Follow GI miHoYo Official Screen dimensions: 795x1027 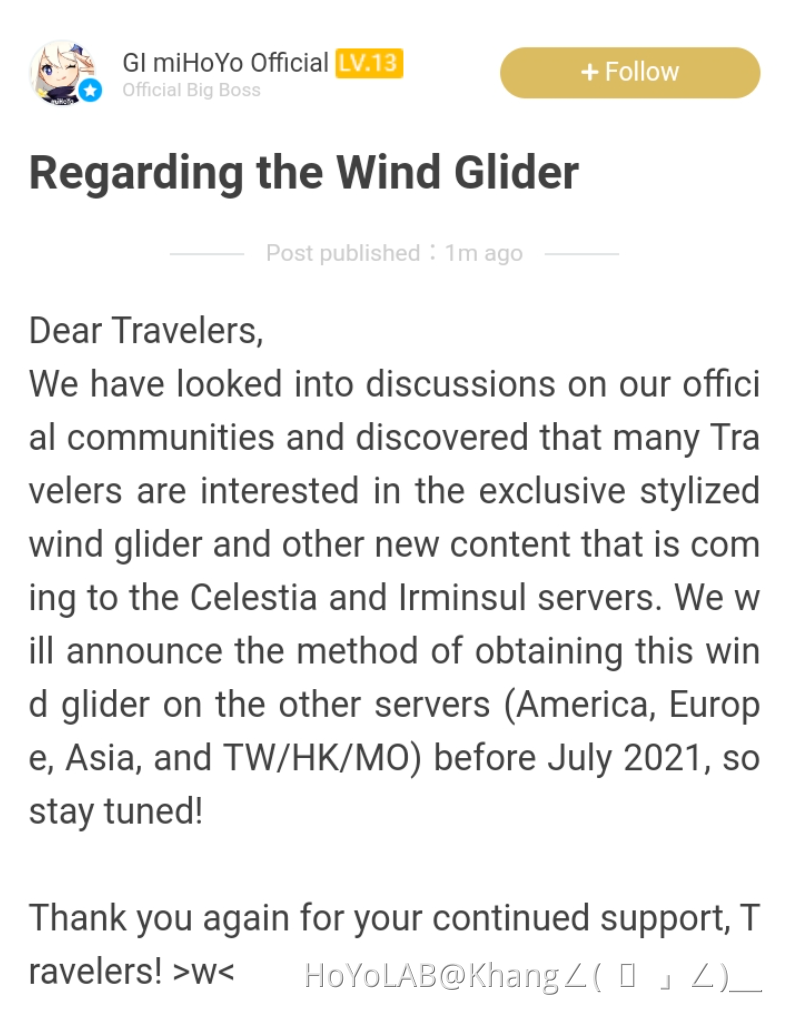(x=630, y=73)
